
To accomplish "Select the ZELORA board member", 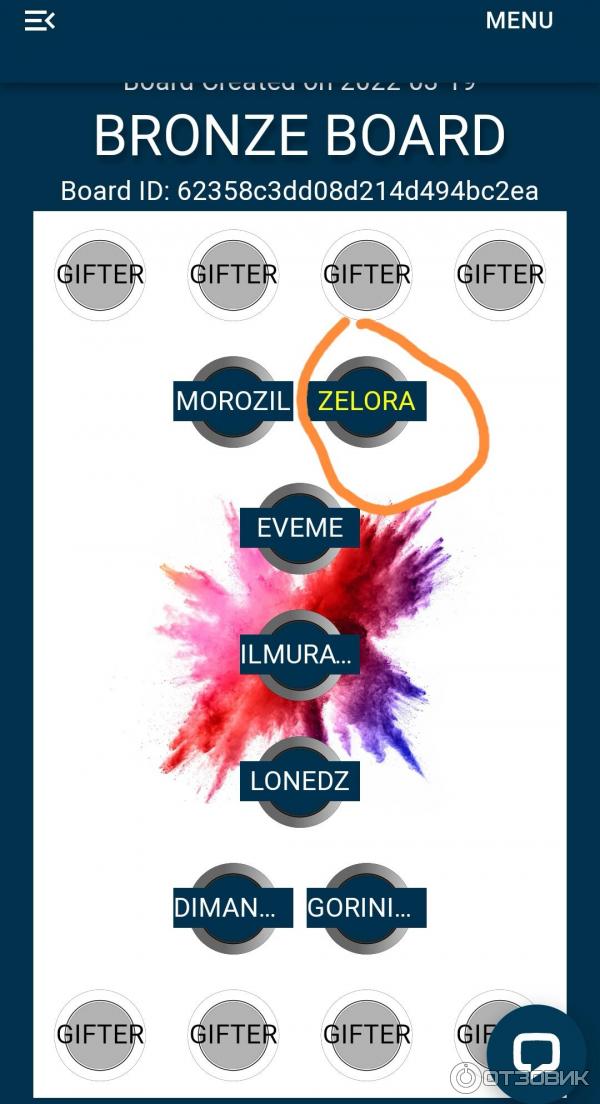I will 366,401.
